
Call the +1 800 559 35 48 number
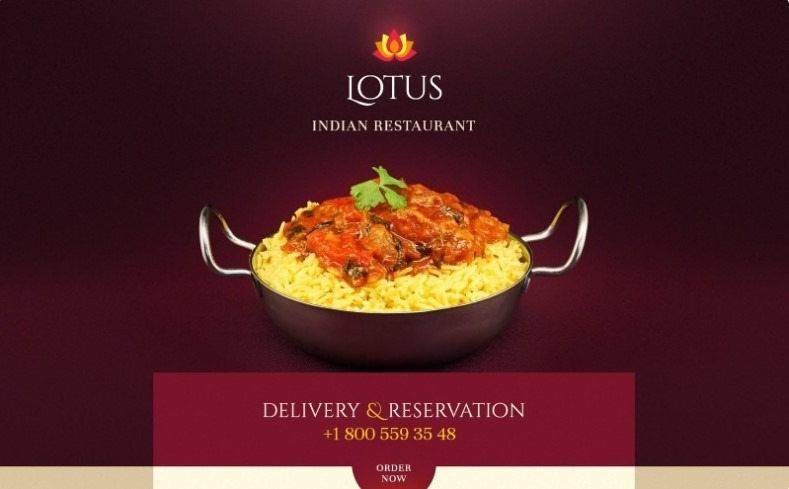pos(389,434)
